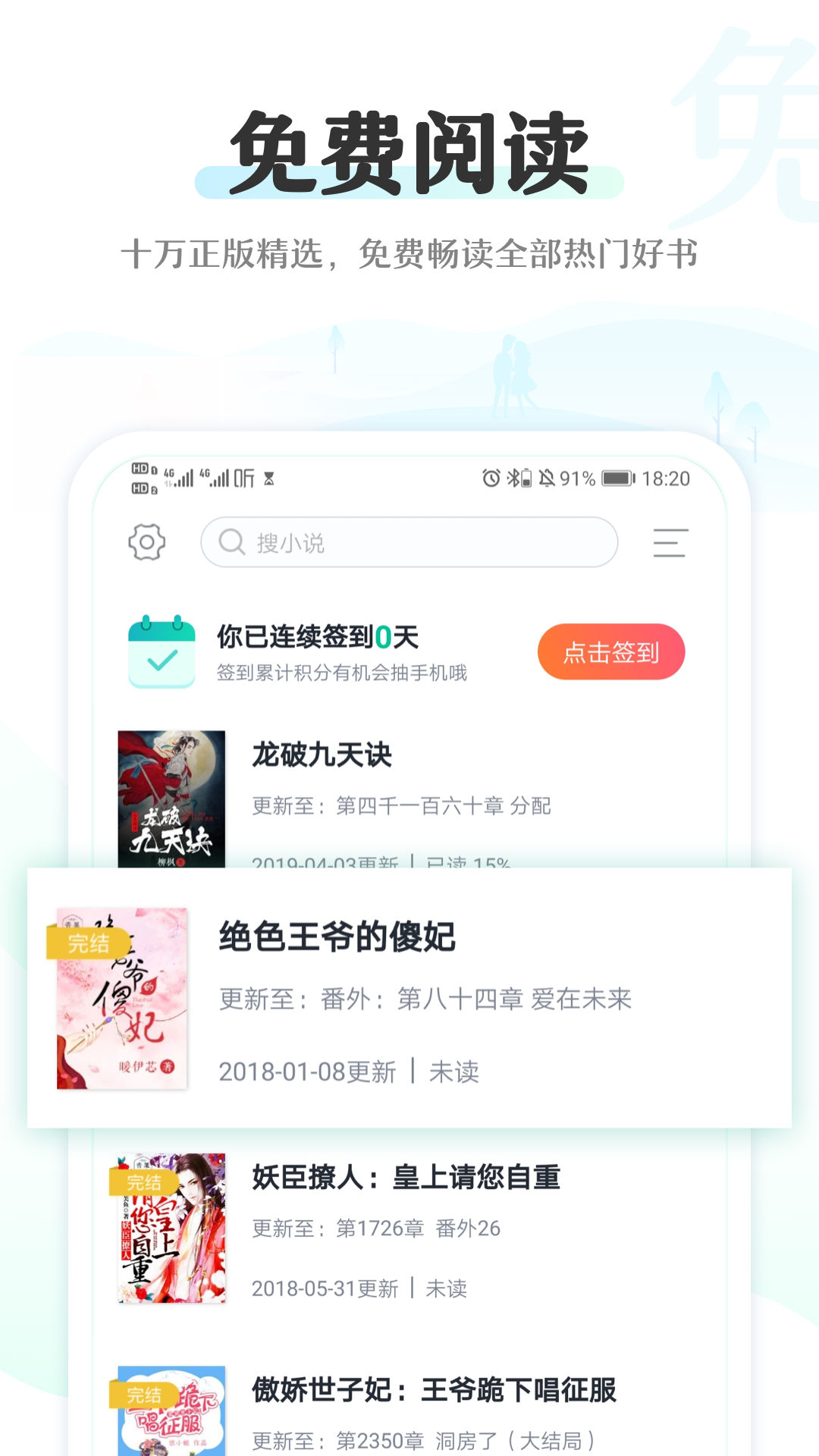
Task: Tap the 4G signal indicator
Action: click(x=180, y=478)
